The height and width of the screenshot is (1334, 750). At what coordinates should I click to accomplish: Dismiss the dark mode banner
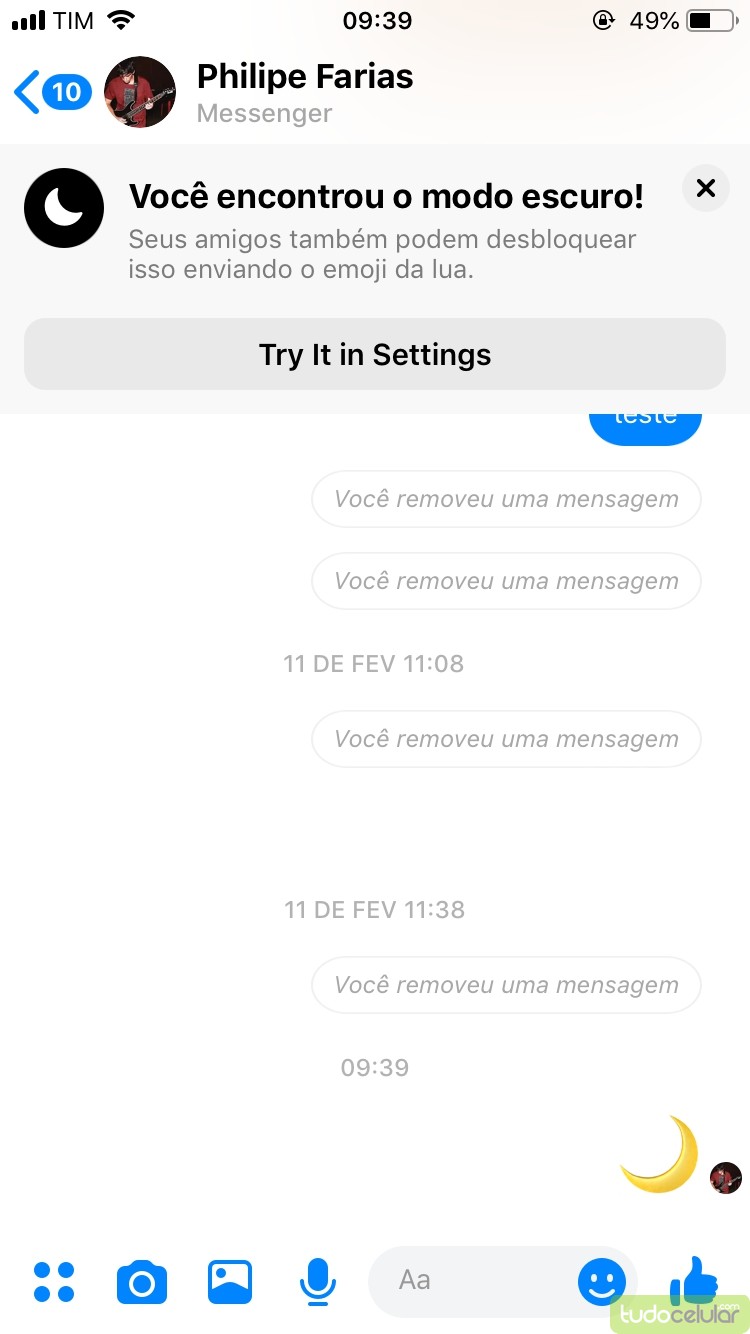click(x=706, y=188)
